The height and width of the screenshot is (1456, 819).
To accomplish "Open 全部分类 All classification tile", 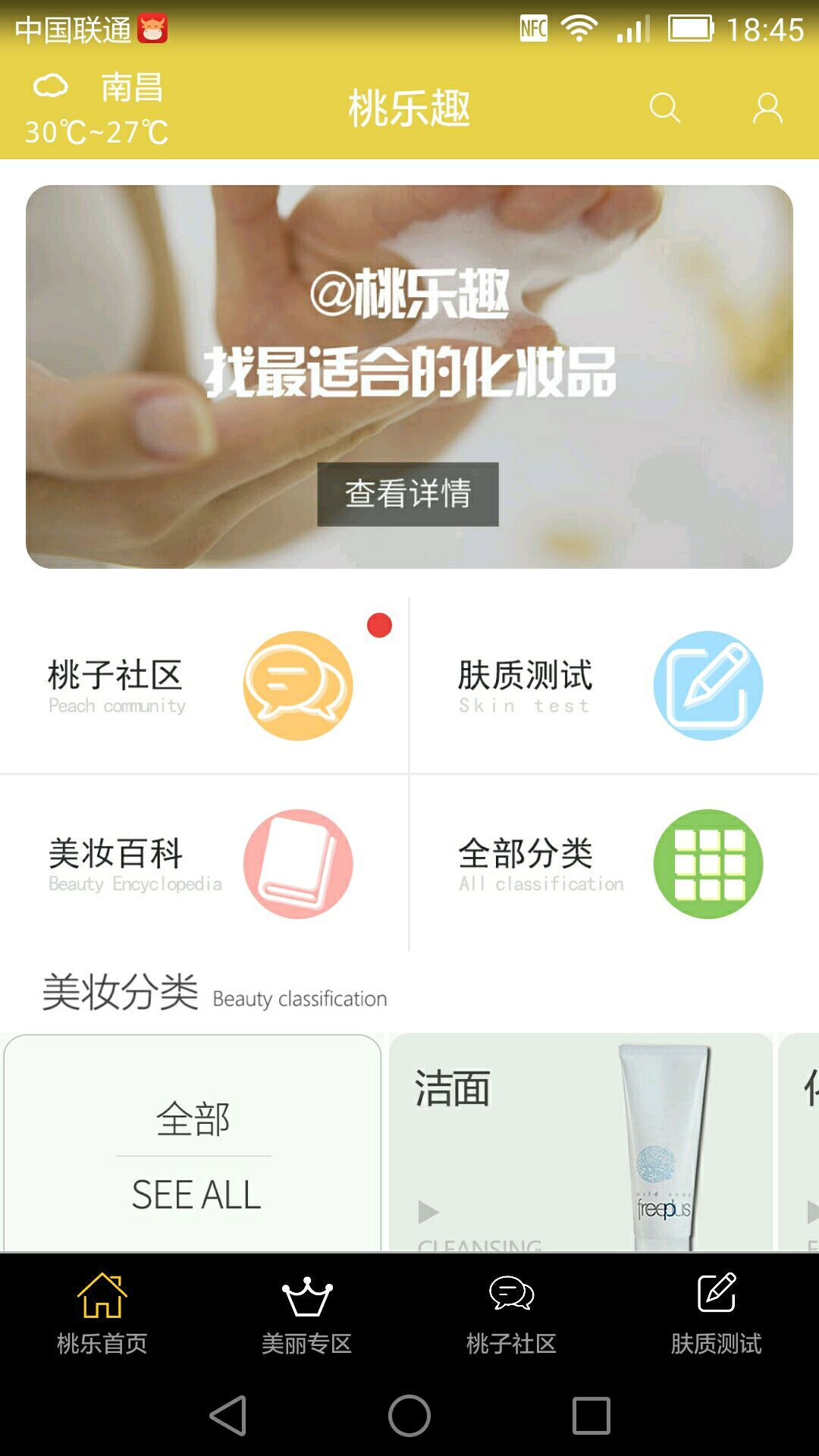I will 613,863.
